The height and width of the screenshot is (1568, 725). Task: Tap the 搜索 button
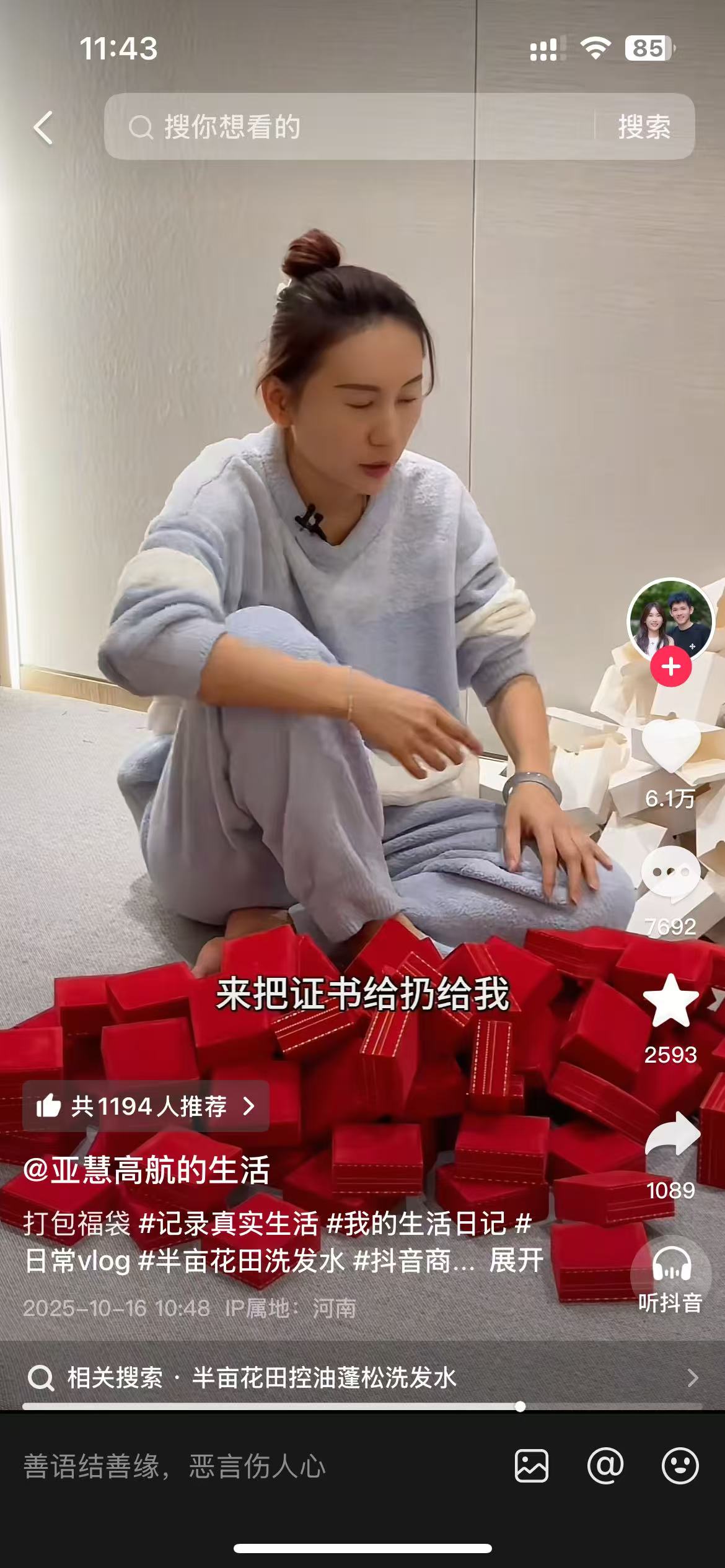[x=644, y=127]
